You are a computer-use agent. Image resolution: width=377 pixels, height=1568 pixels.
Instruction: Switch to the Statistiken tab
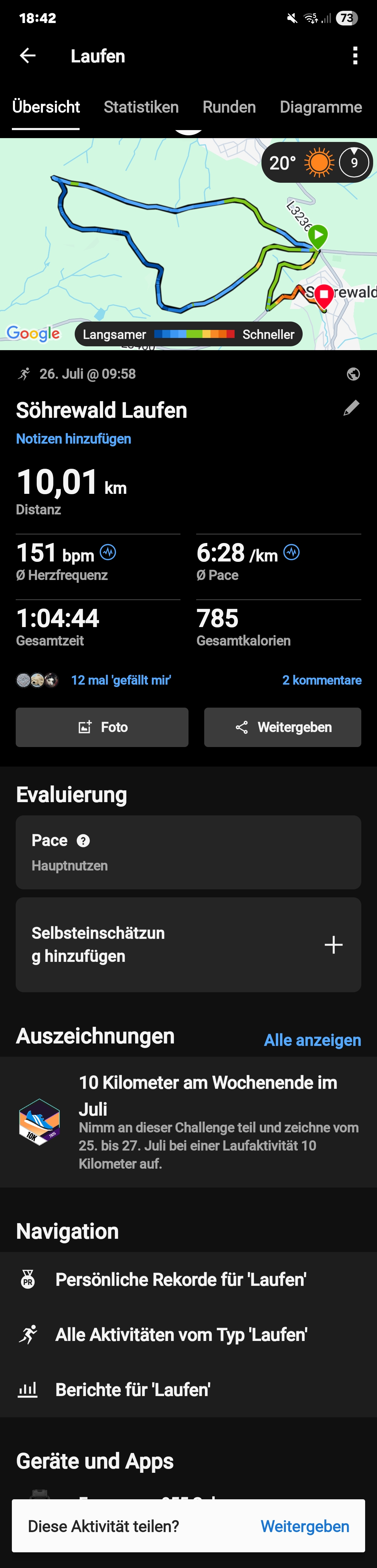[x=141, y=107]
